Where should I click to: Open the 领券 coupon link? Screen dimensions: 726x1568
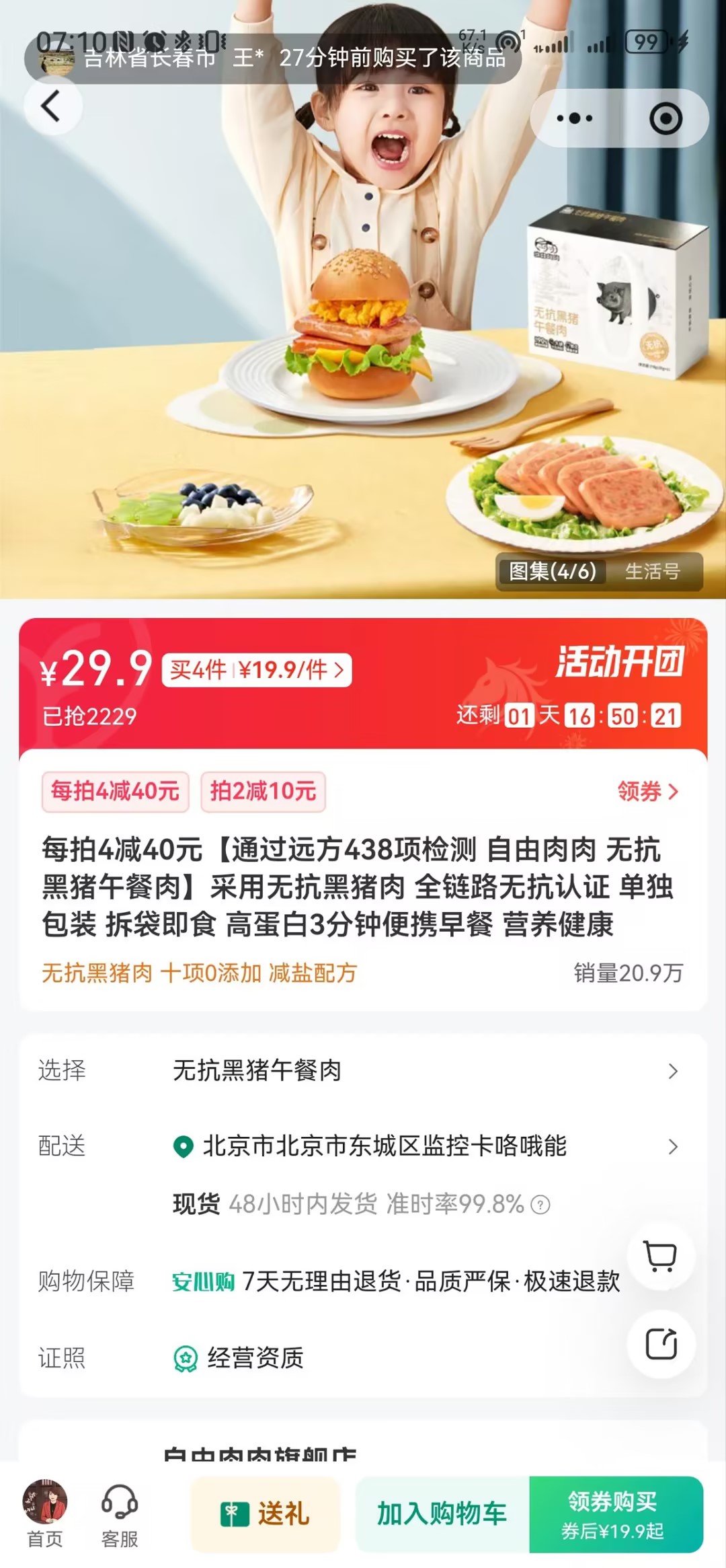[x=647, y=791]
